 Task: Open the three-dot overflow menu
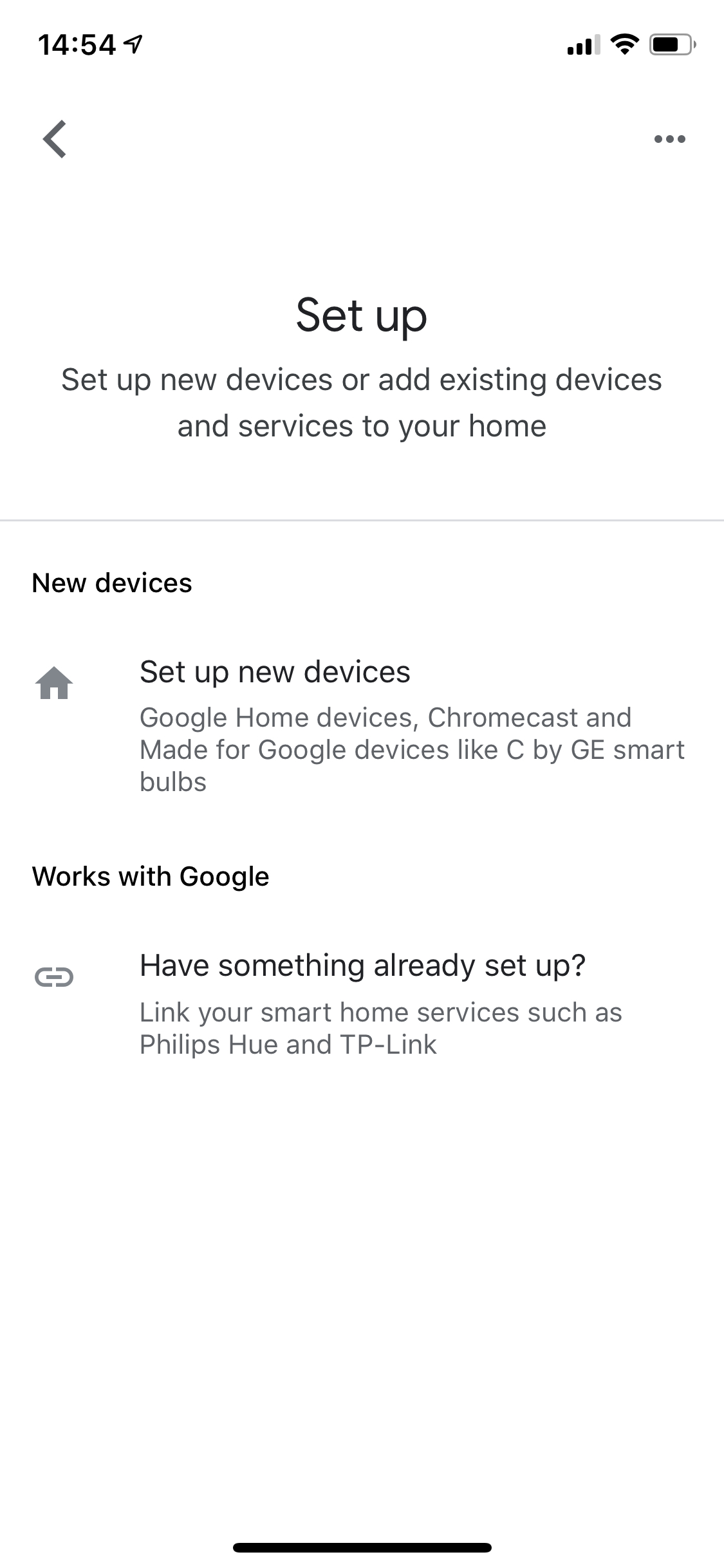(x=669, y=139)
